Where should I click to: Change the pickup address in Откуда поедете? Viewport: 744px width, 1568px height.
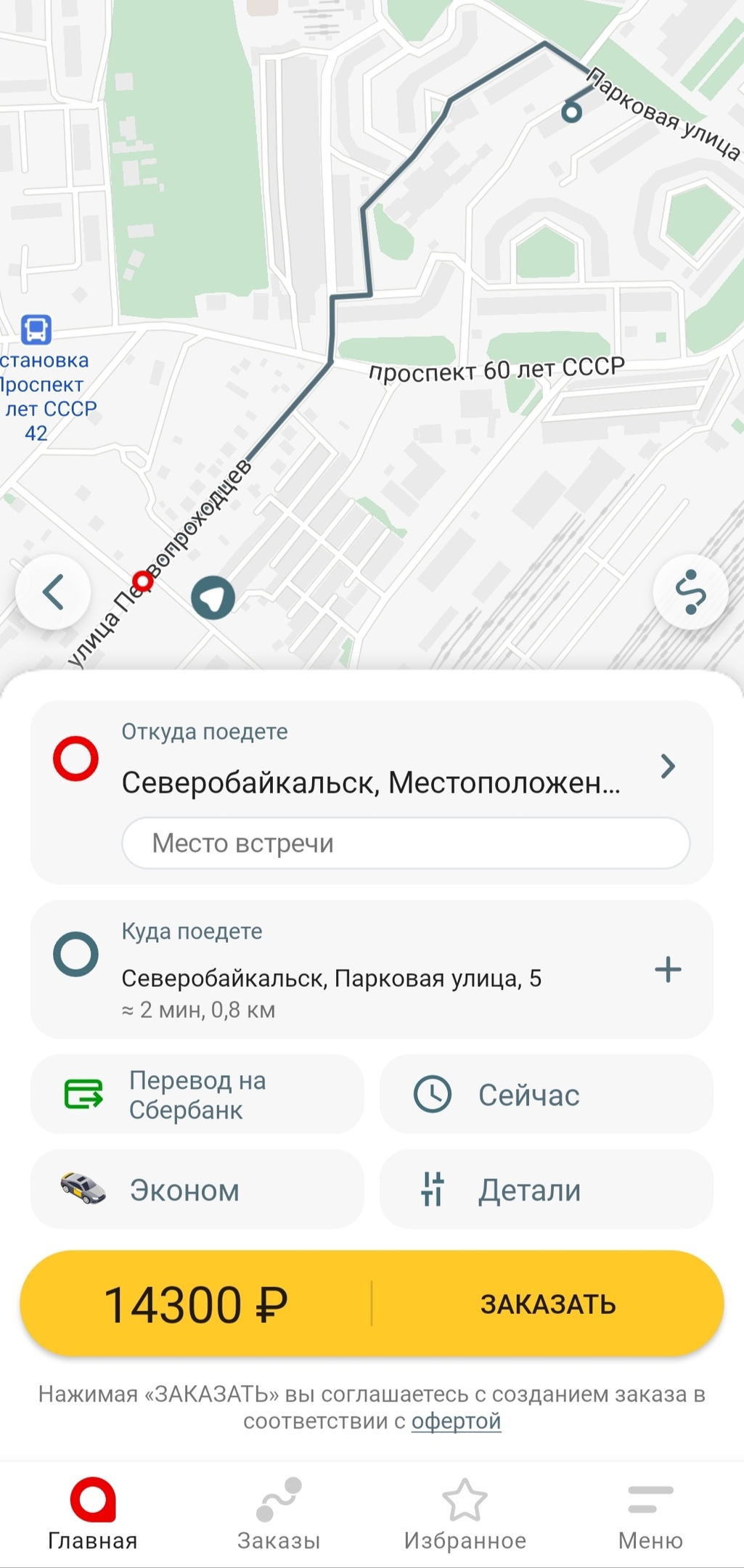tap(370, 767)
